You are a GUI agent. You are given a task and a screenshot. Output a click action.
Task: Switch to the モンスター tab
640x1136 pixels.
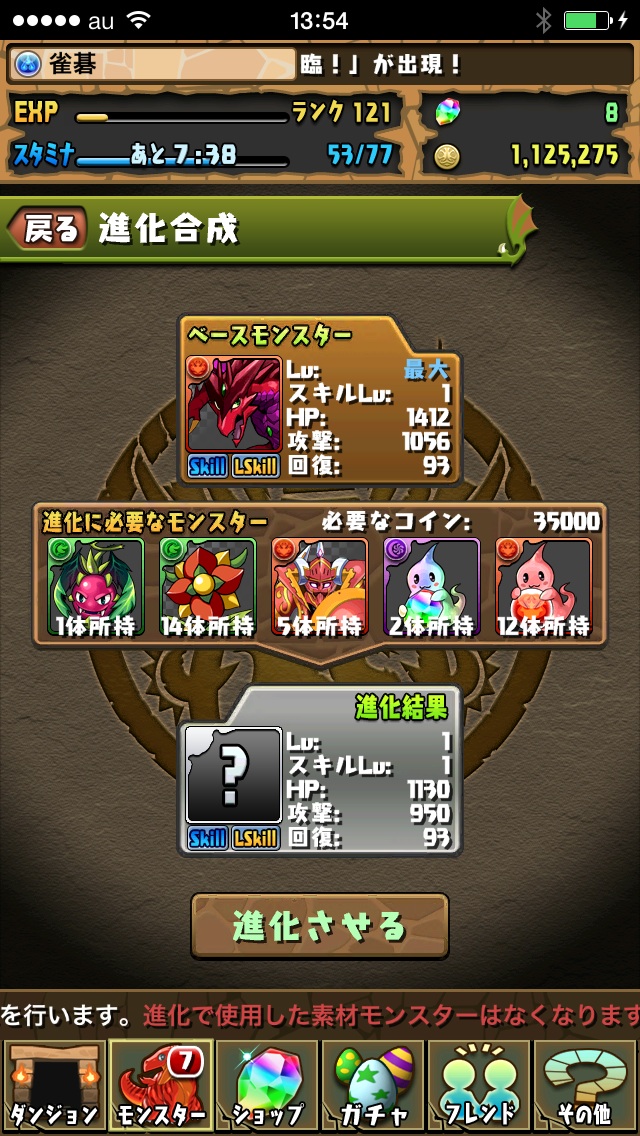point(158,1085)
